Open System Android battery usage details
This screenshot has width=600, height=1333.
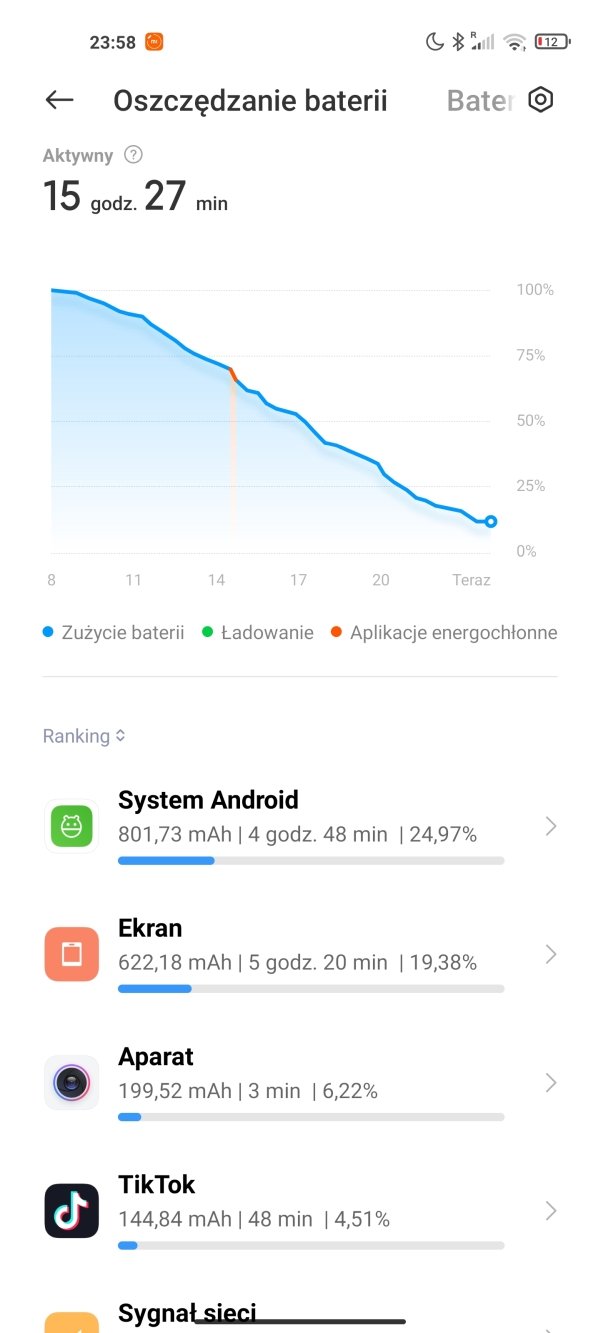point(300,827)
